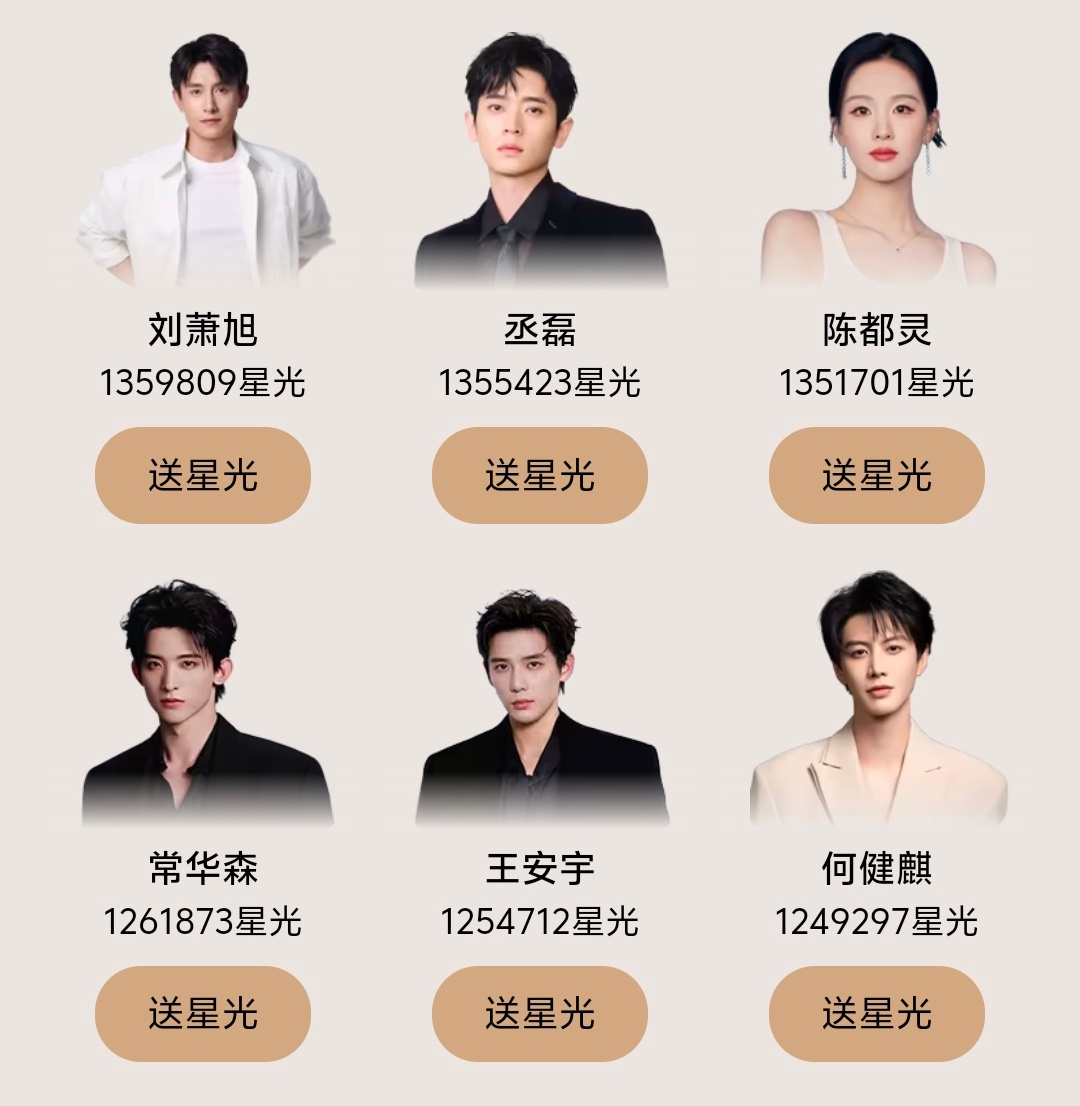This screenshot has width=1080, height=1106.
Task: Select the name 常华森
Action: pyautogui.click(x=200, y=868)
